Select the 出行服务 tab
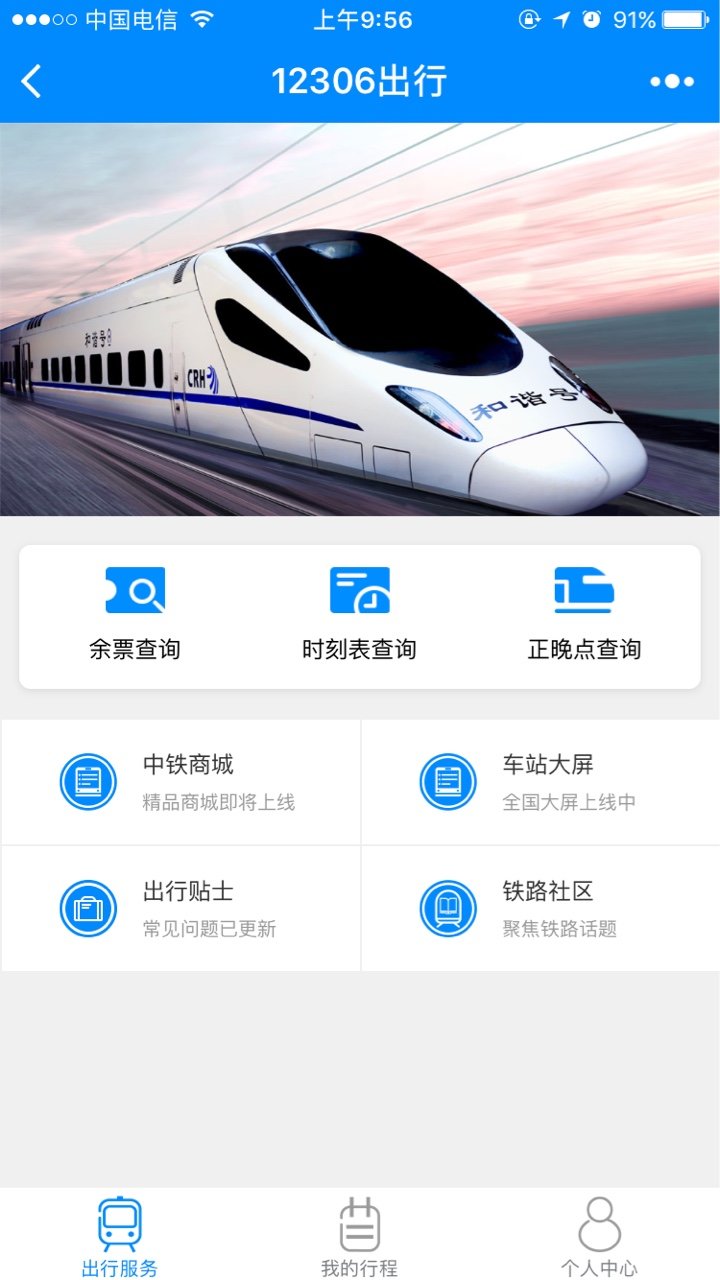This screenshot has height=1280, width=720. click(120, 1237)
